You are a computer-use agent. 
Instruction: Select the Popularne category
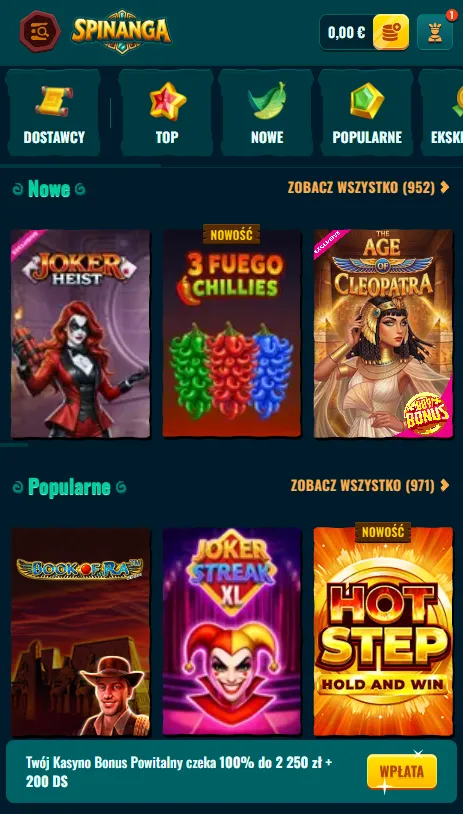point(367,113)
